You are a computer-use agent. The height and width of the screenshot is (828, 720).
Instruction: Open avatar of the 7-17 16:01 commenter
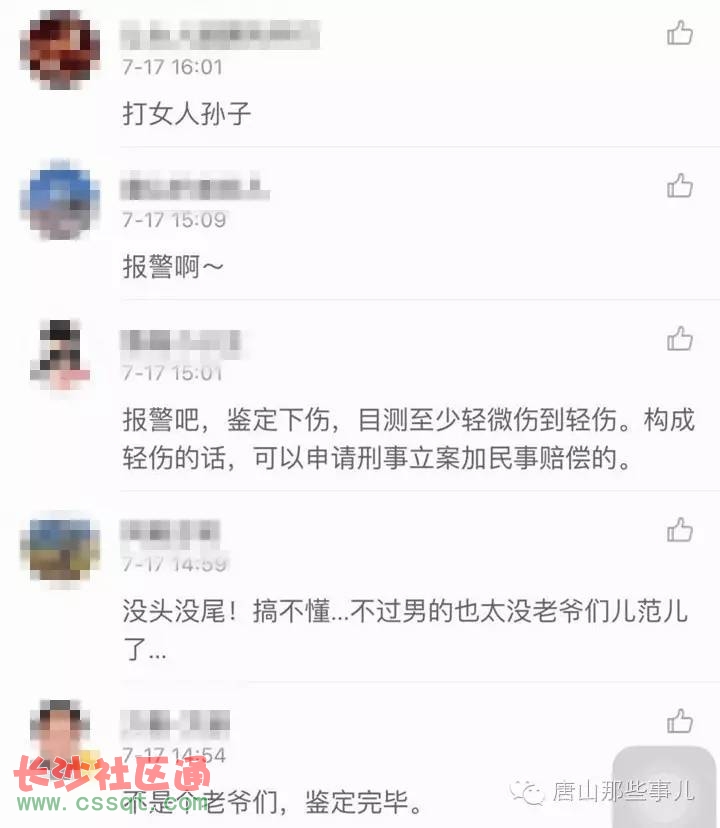(60, 50)
